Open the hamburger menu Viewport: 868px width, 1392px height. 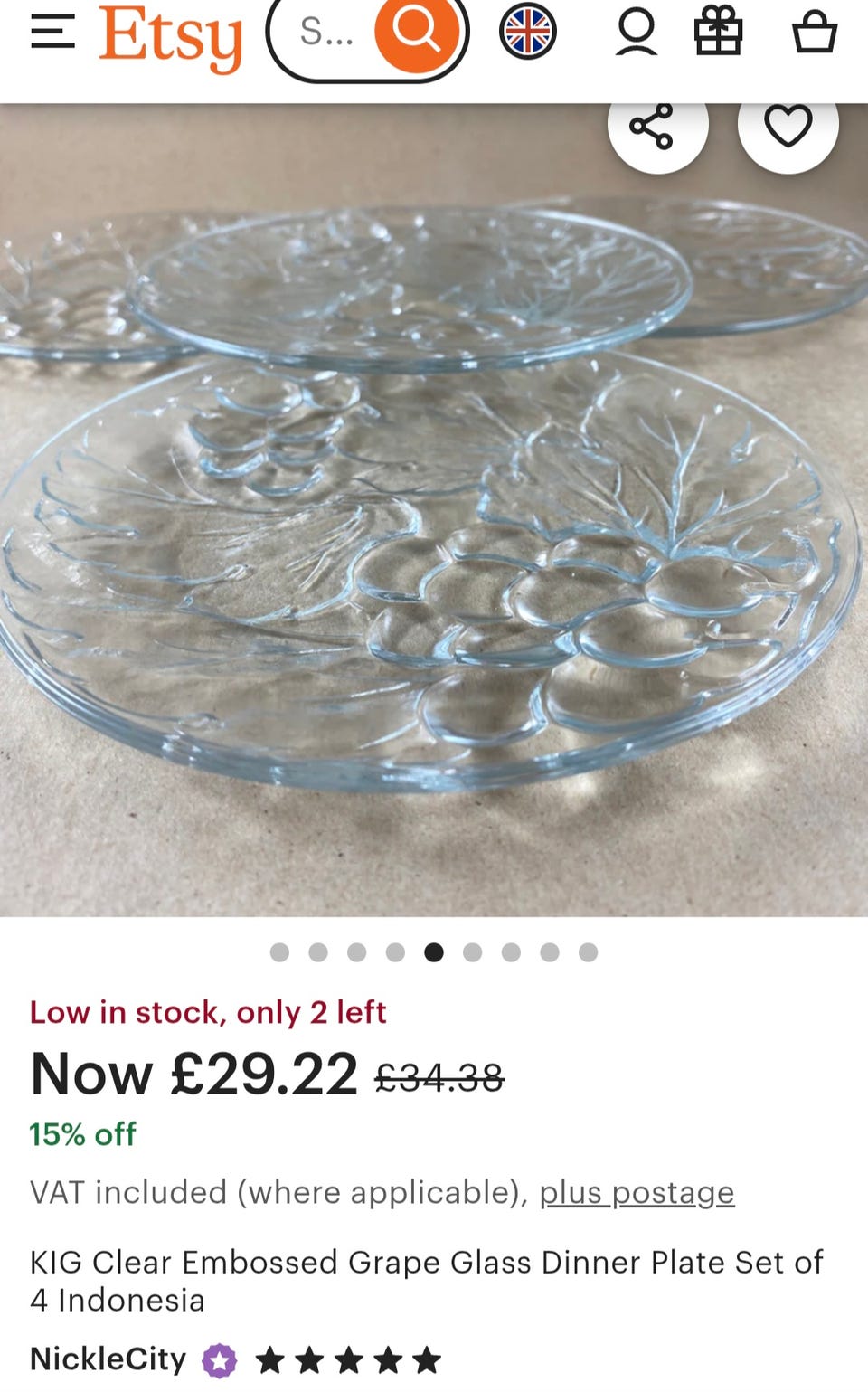coord(52,33)
